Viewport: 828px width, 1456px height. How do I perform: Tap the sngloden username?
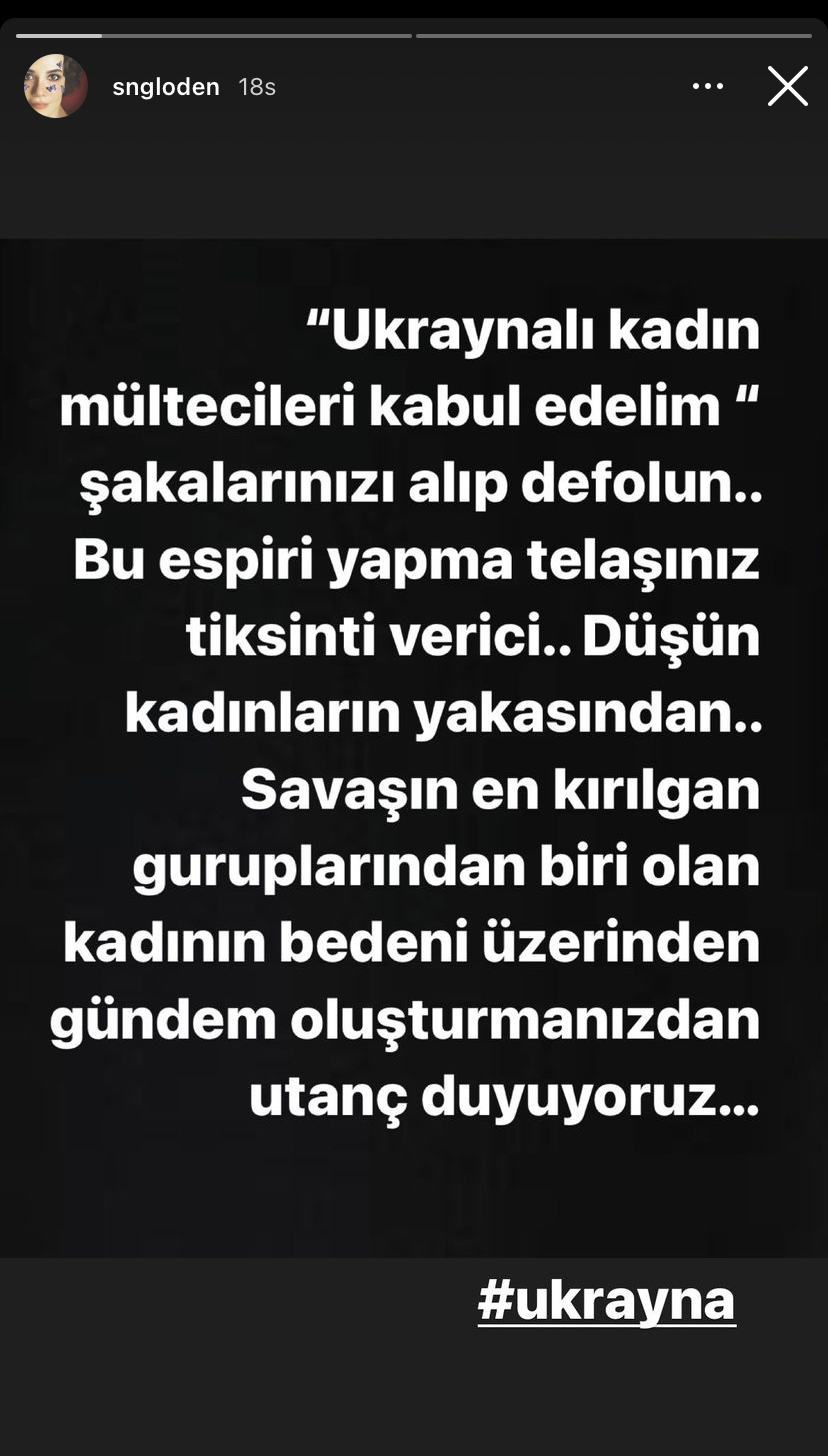[x=166, y=87]
